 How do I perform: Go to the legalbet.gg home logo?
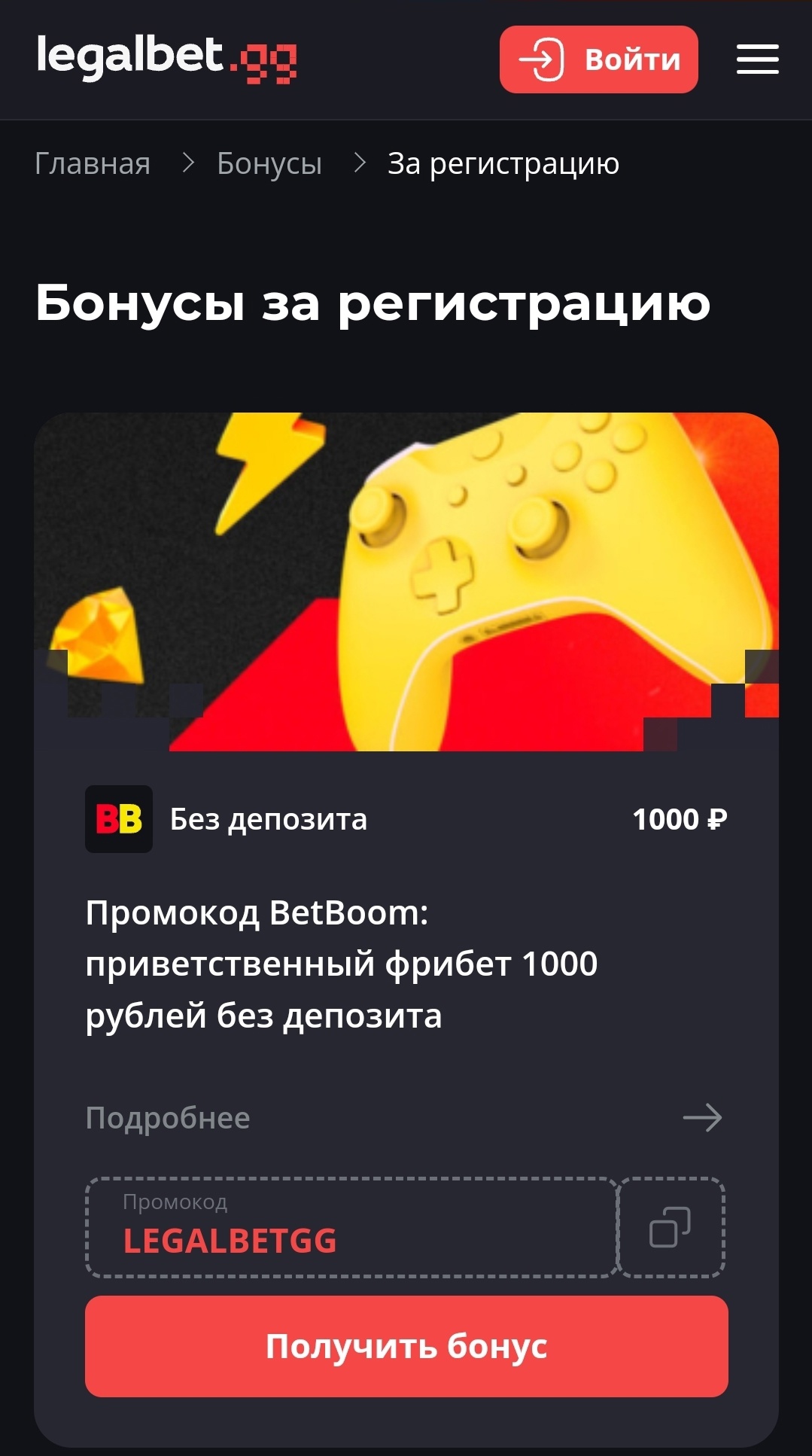tap(166, 59)
